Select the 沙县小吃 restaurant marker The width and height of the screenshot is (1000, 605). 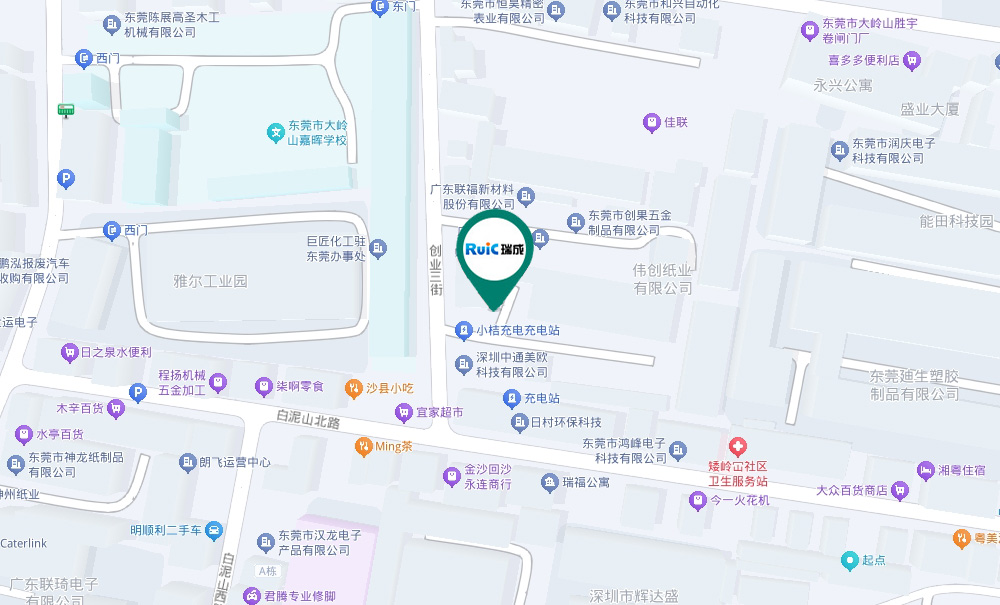coord(353,388)
